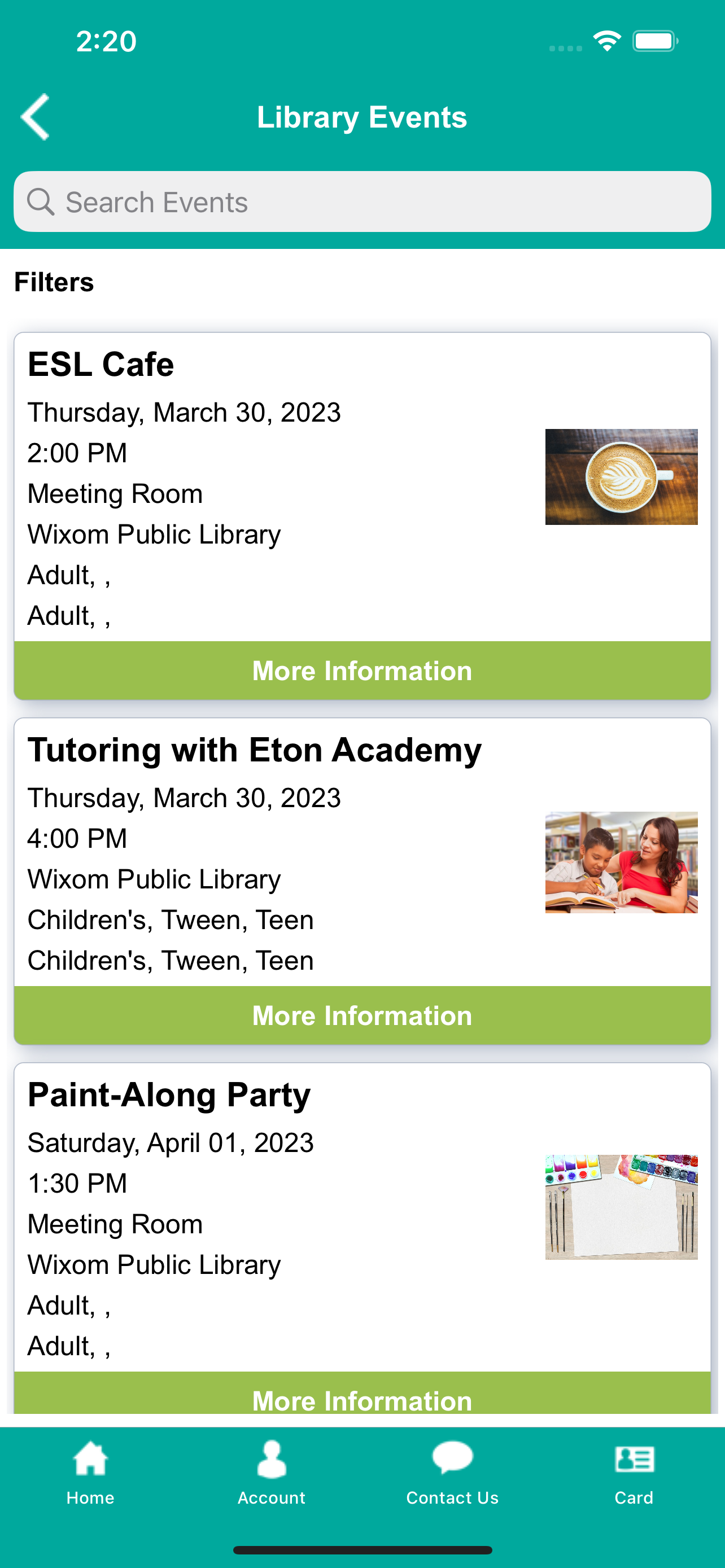Image resolution: width=725 pixels, height=1568 pixels.
Task: Open More Information for Tutoring with Eton Academy
Action: (x=362, y=1015)
